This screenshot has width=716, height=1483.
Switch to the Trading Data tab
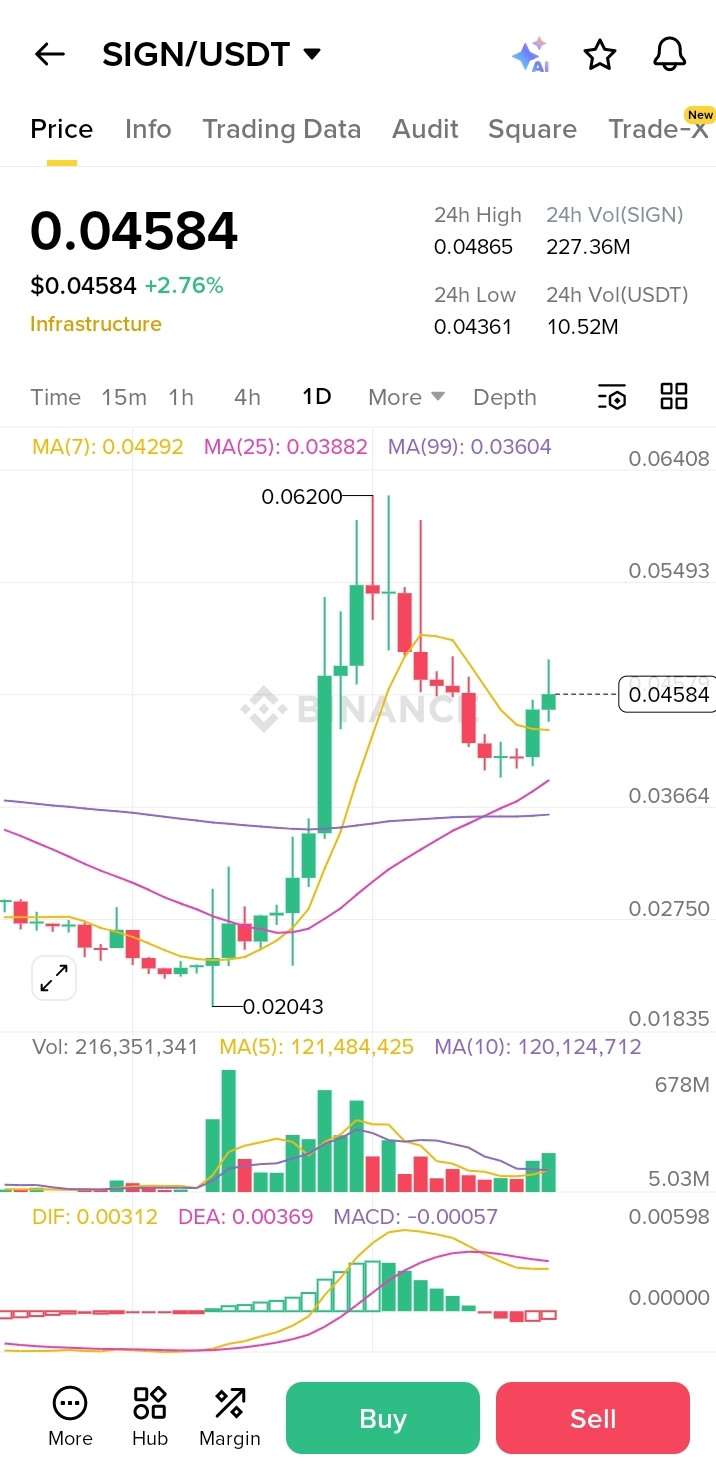[281, 129]
